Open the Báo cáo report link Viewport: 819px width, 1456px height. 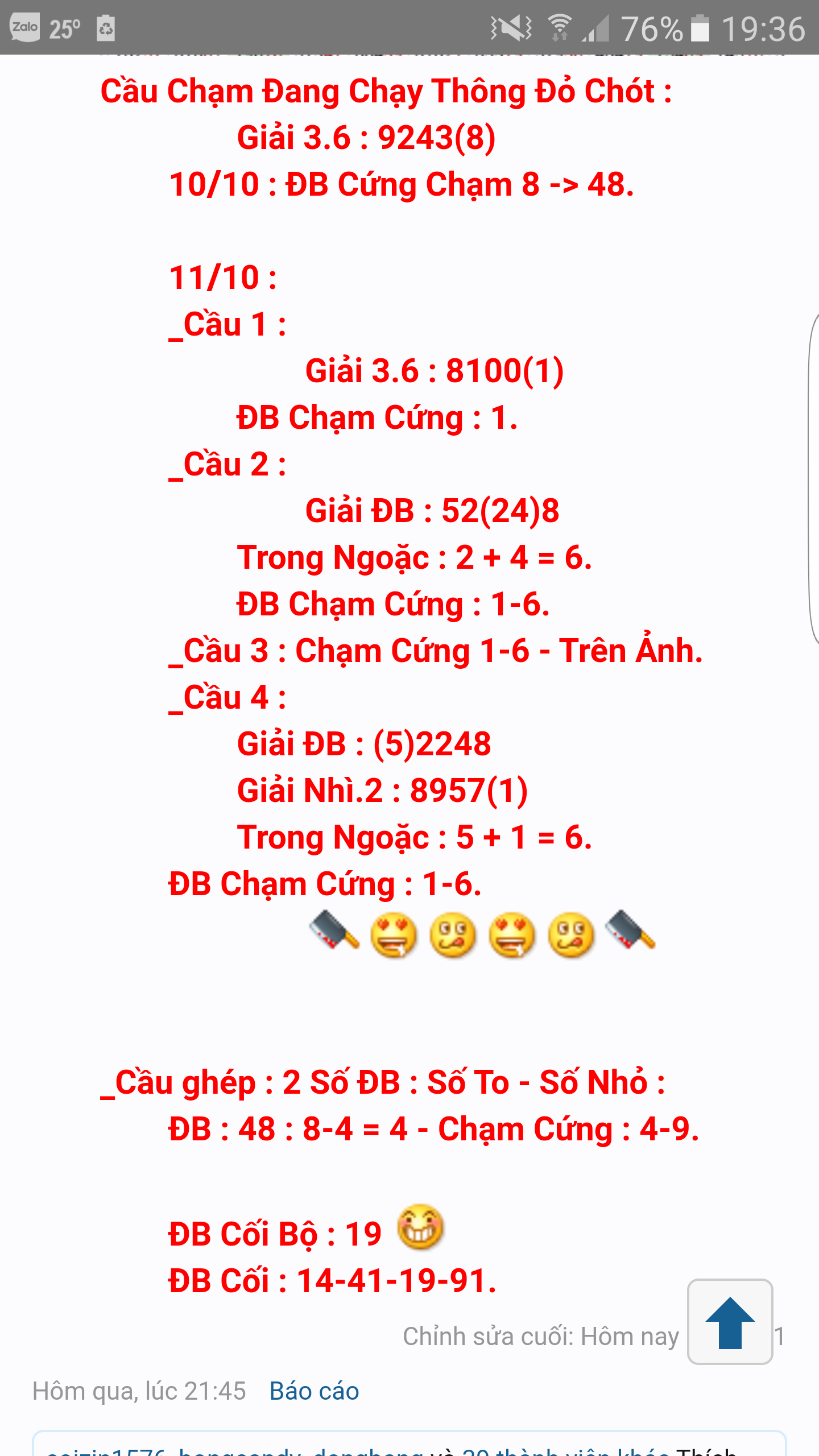(314, 1391)
